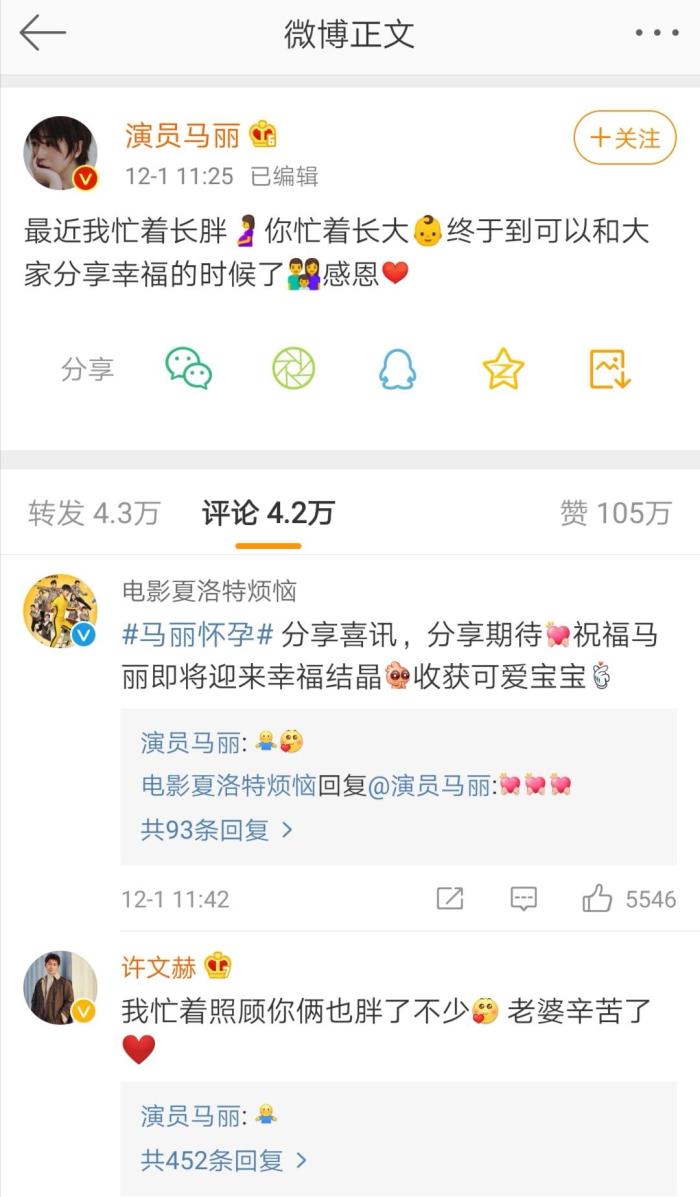Viewport: 700px width, 1197px height.
Task: Expand 共452条回复 replies
Action: (224, 1161)
